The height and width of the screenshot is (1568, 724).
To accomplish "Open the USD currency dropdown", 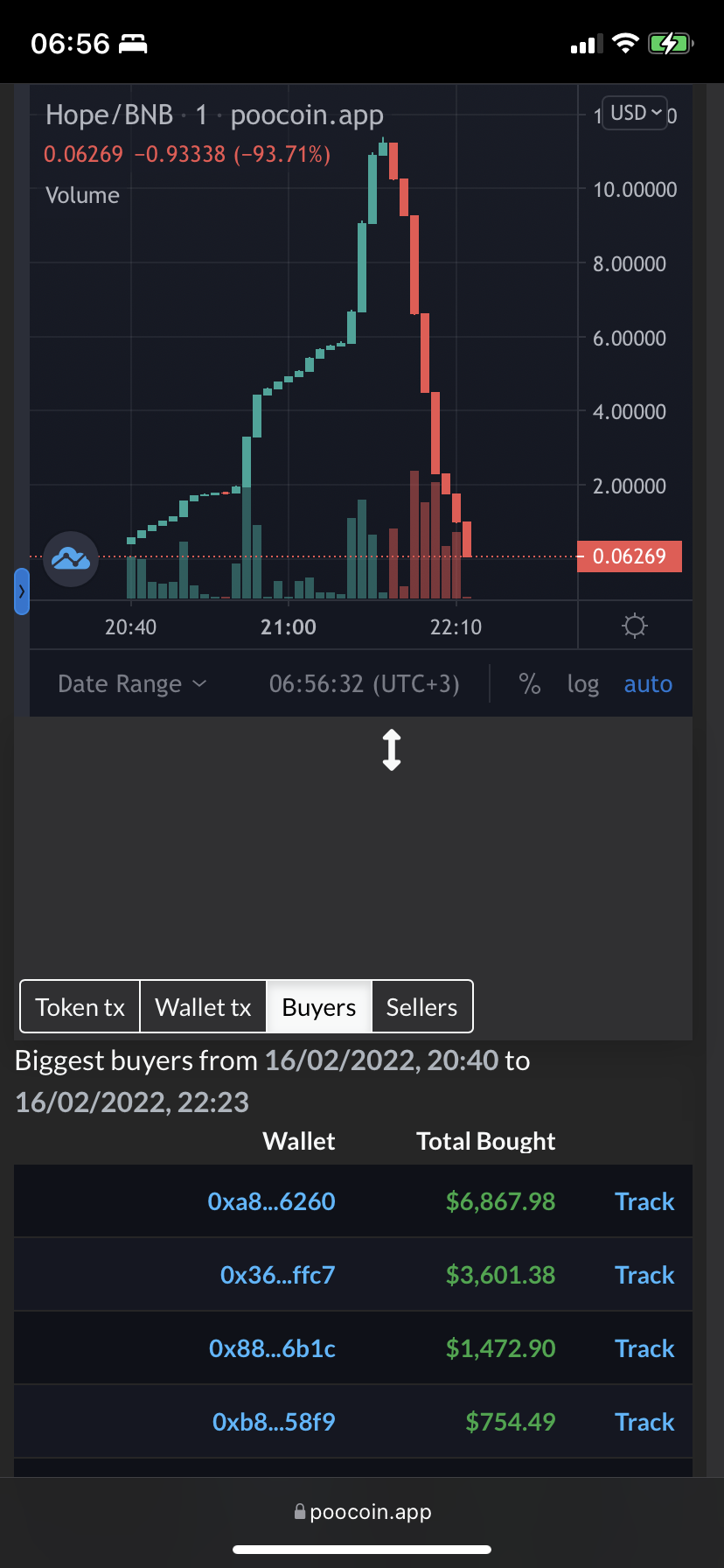I will coord(636,113).
